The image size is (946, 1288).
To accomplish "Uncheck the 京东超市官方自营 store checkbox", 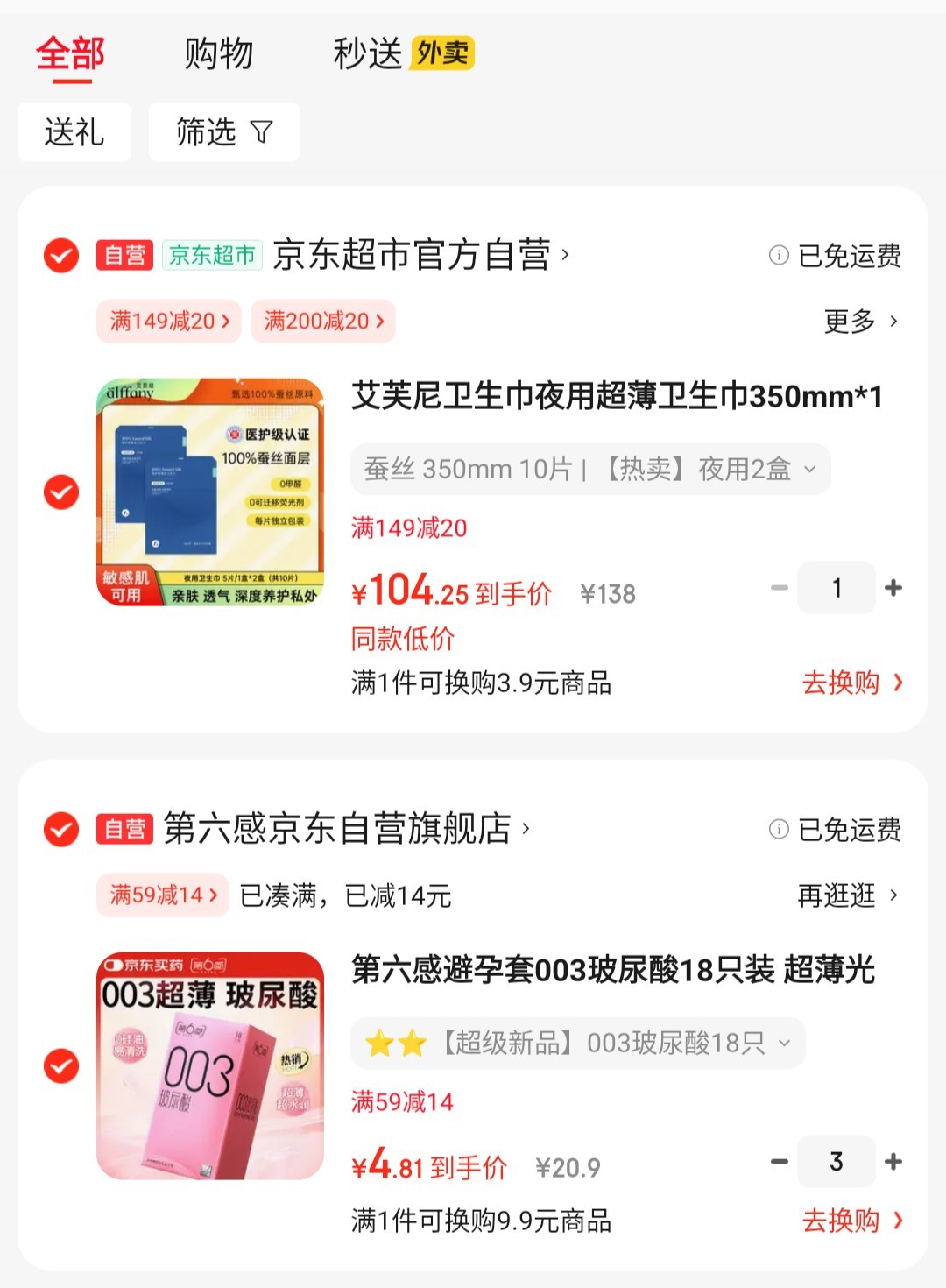I will (x=61, y=256).
